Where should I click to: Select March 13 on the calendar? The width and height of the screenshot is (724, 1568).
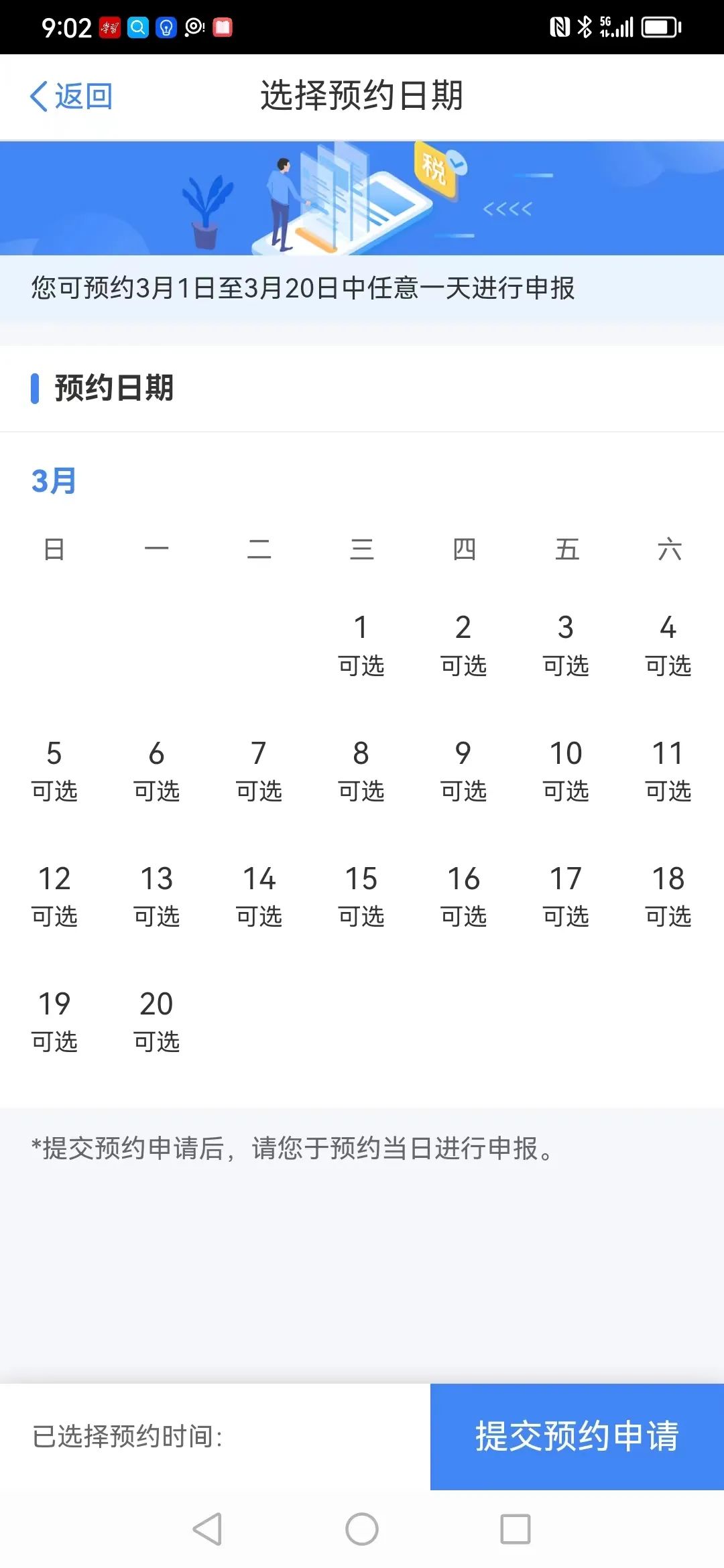[157, 896]
